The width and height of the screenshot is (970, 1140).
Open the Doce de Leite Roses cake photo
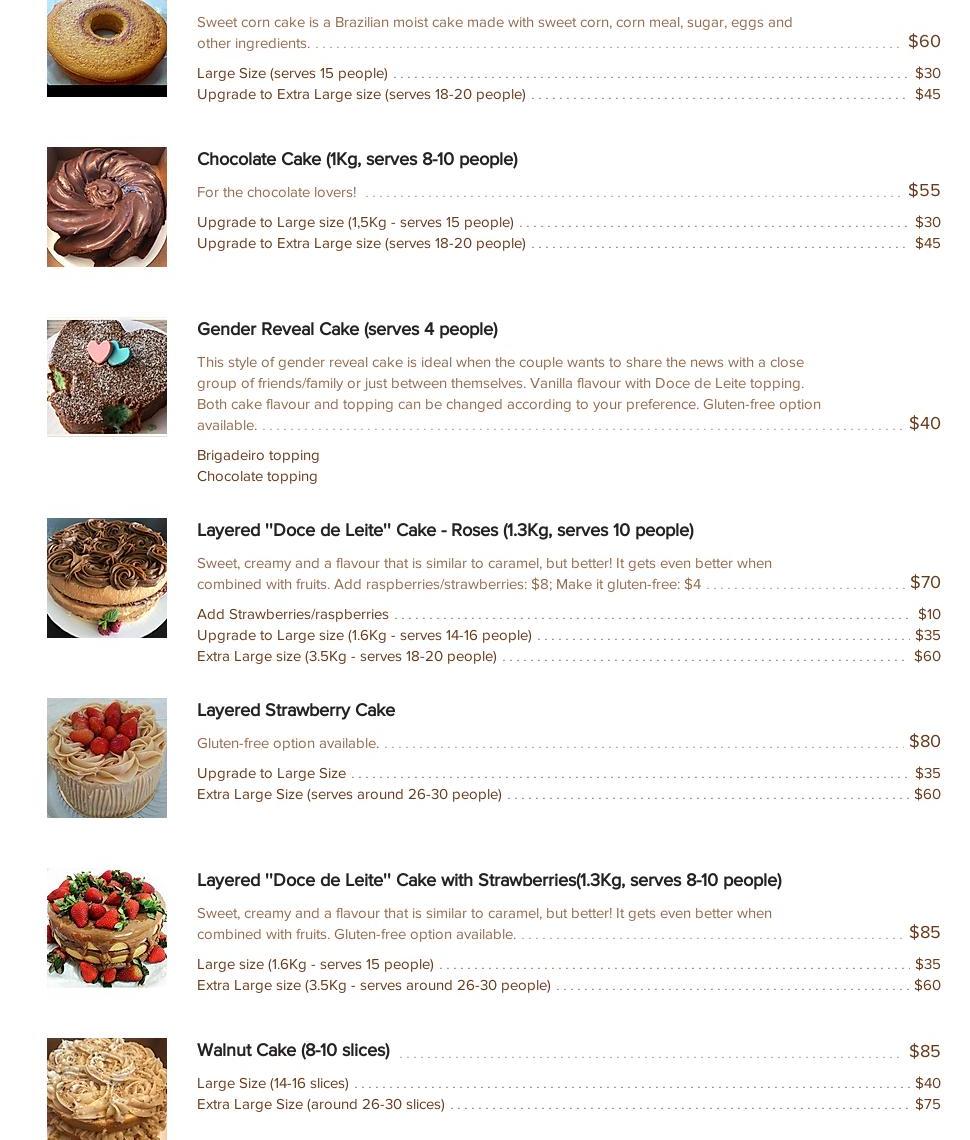107,578
